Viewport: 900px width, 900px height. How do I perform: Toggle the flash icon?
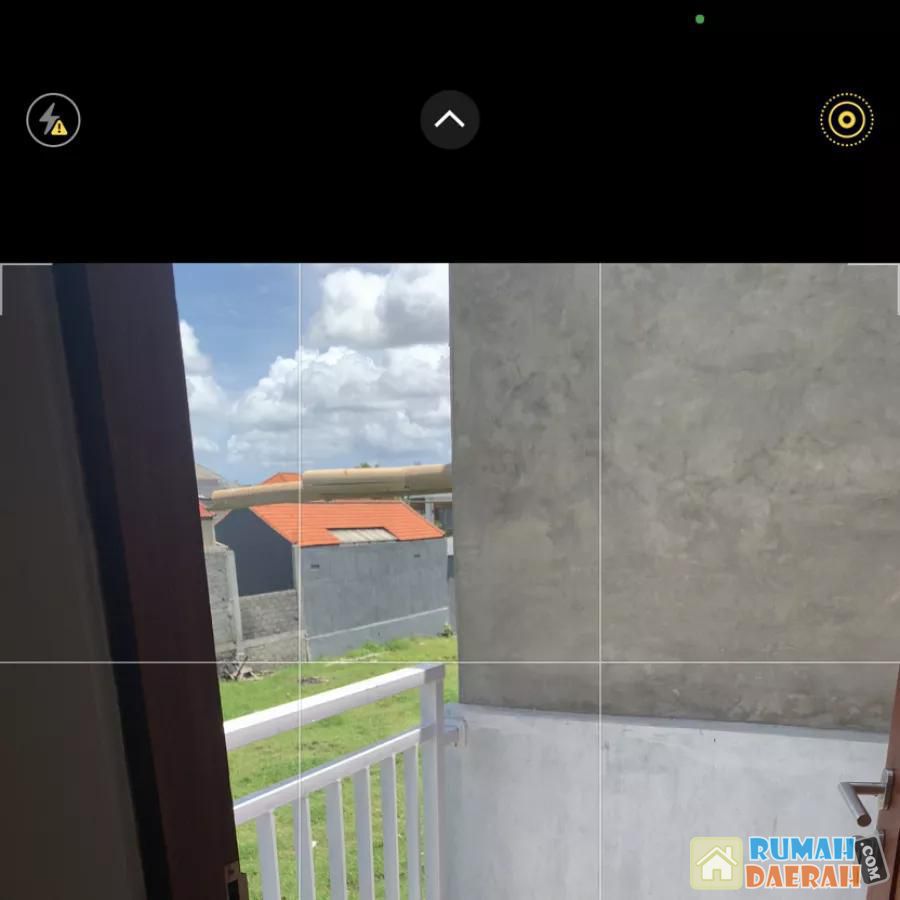(53, 120)
